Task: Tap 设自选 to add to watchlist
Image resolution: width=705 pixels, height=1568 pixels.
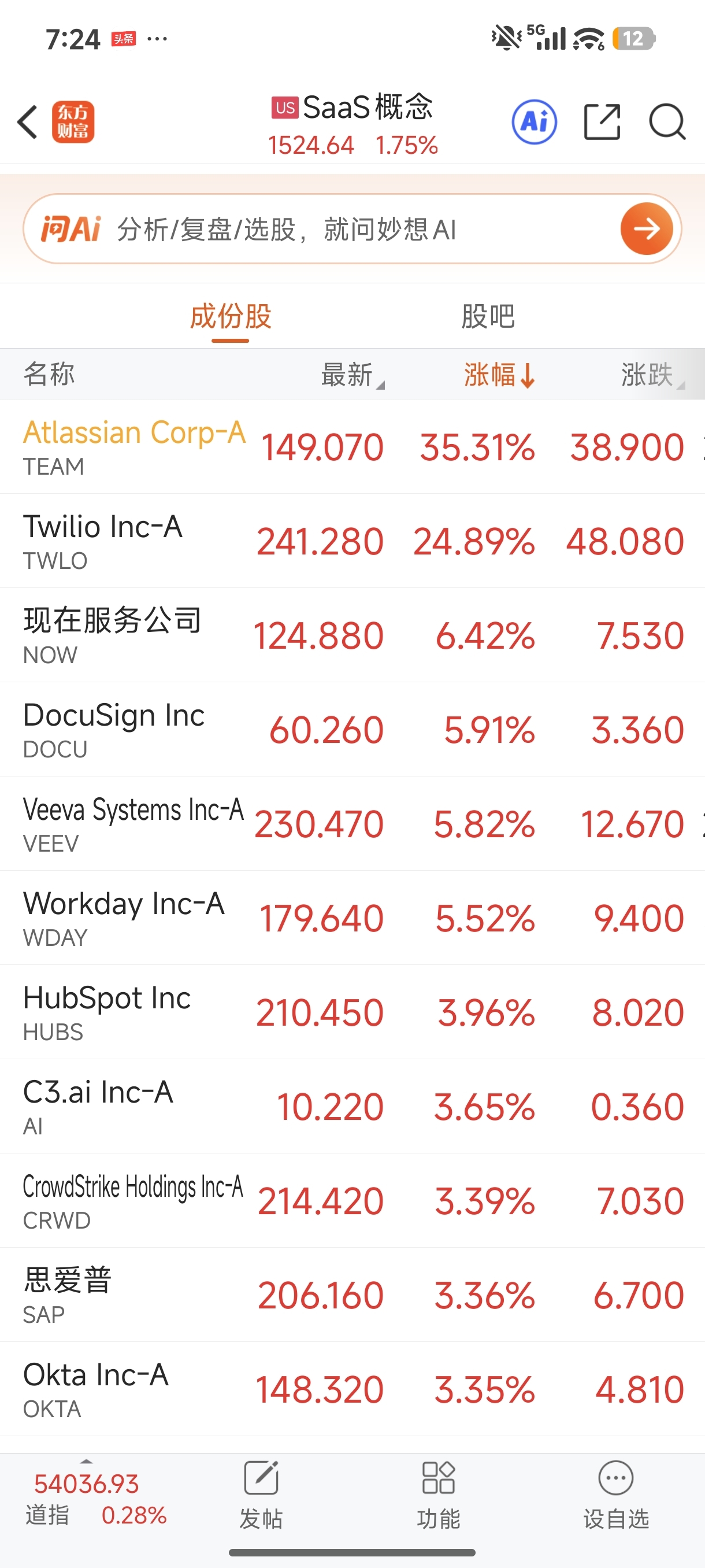Action: 615,1496
